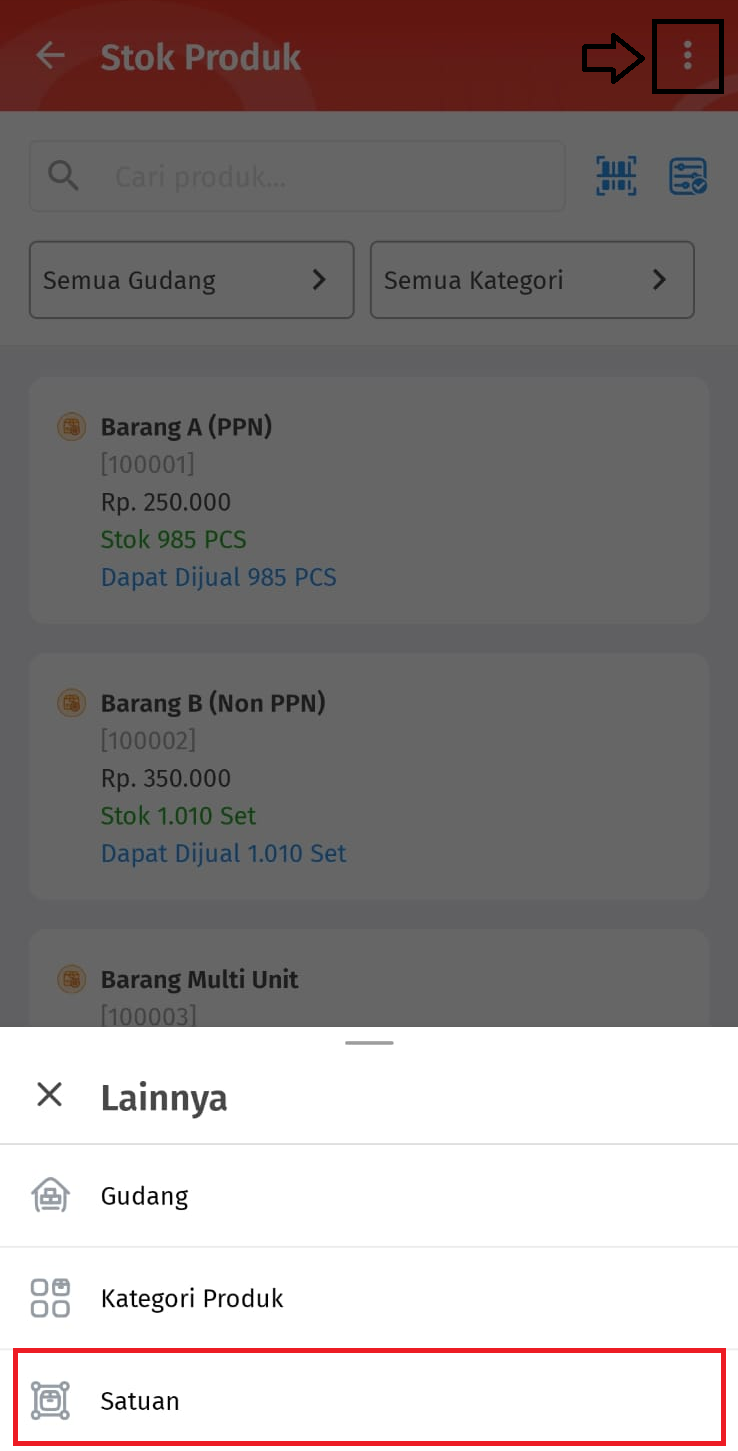Open the Satuan option

tap(369, 1400)
